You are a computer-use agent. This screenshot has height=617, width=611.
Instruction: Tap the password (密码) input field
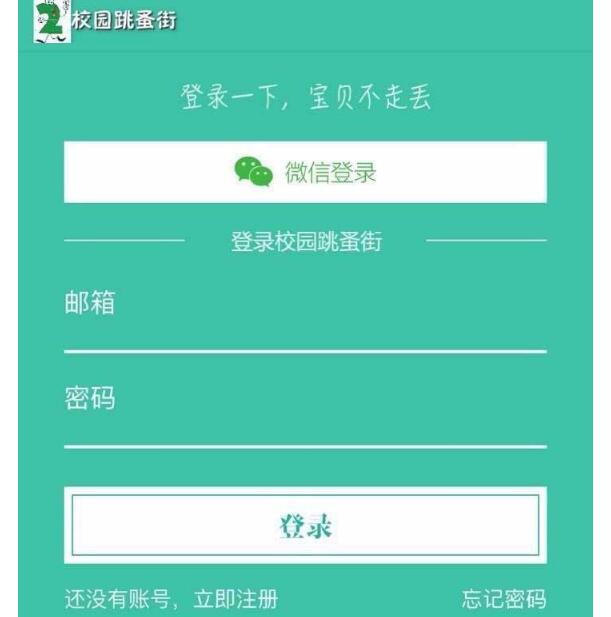pos(305,415)
